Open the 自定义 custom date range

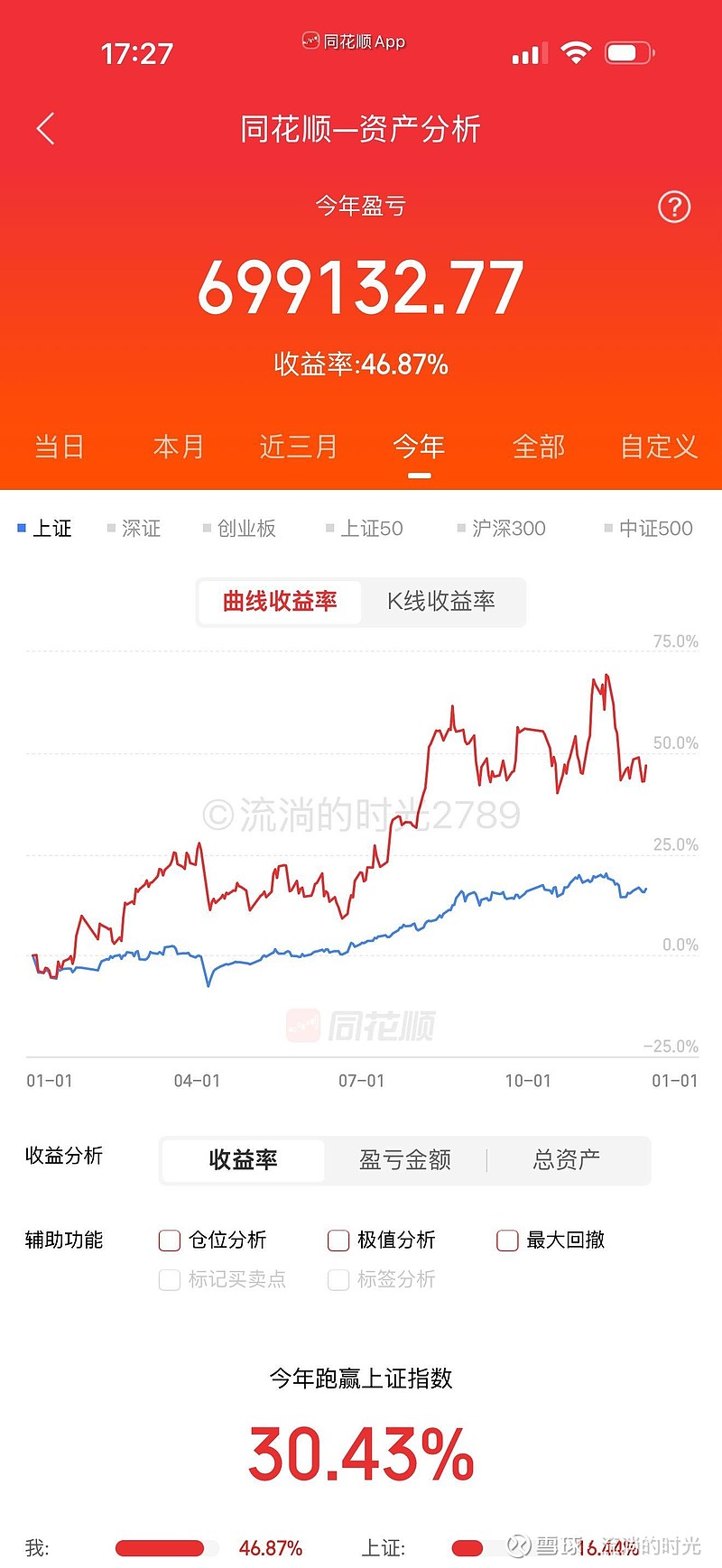coord(658,447)
